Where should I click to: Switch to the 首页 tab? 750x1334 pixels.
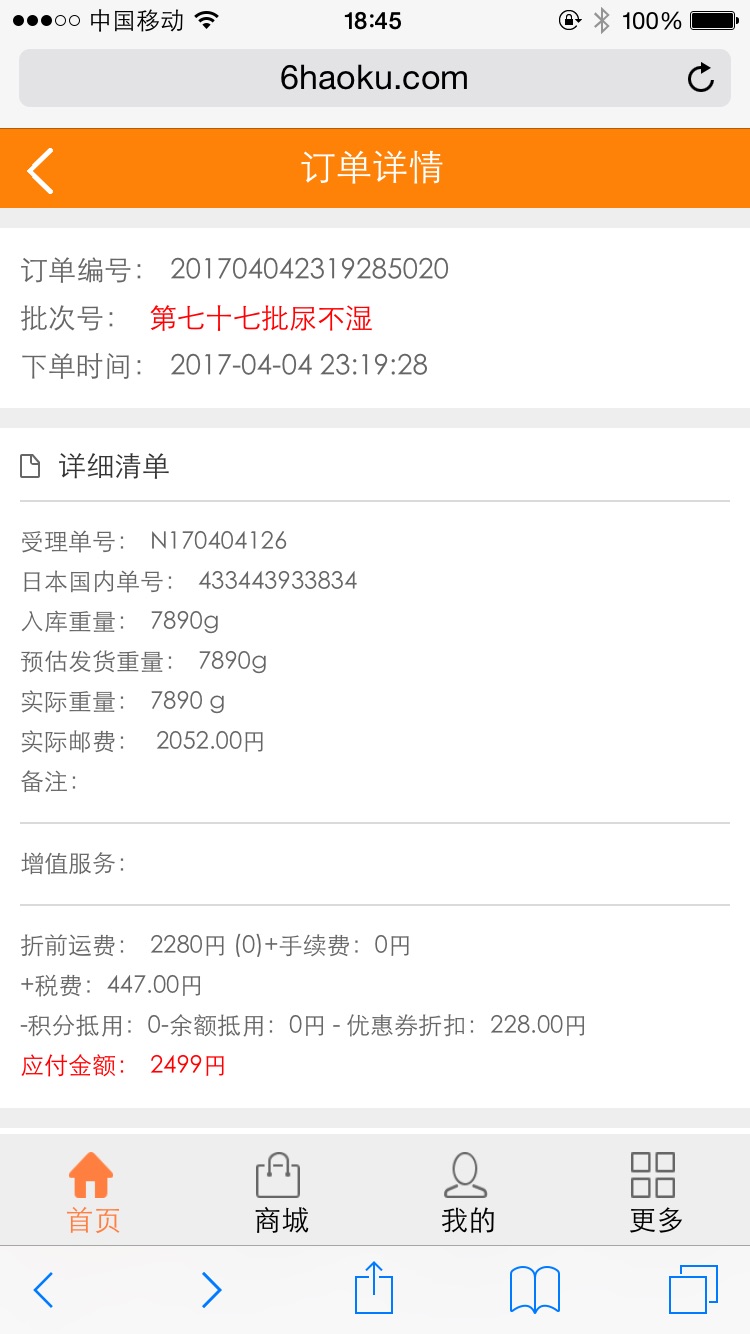[93, 1192]
